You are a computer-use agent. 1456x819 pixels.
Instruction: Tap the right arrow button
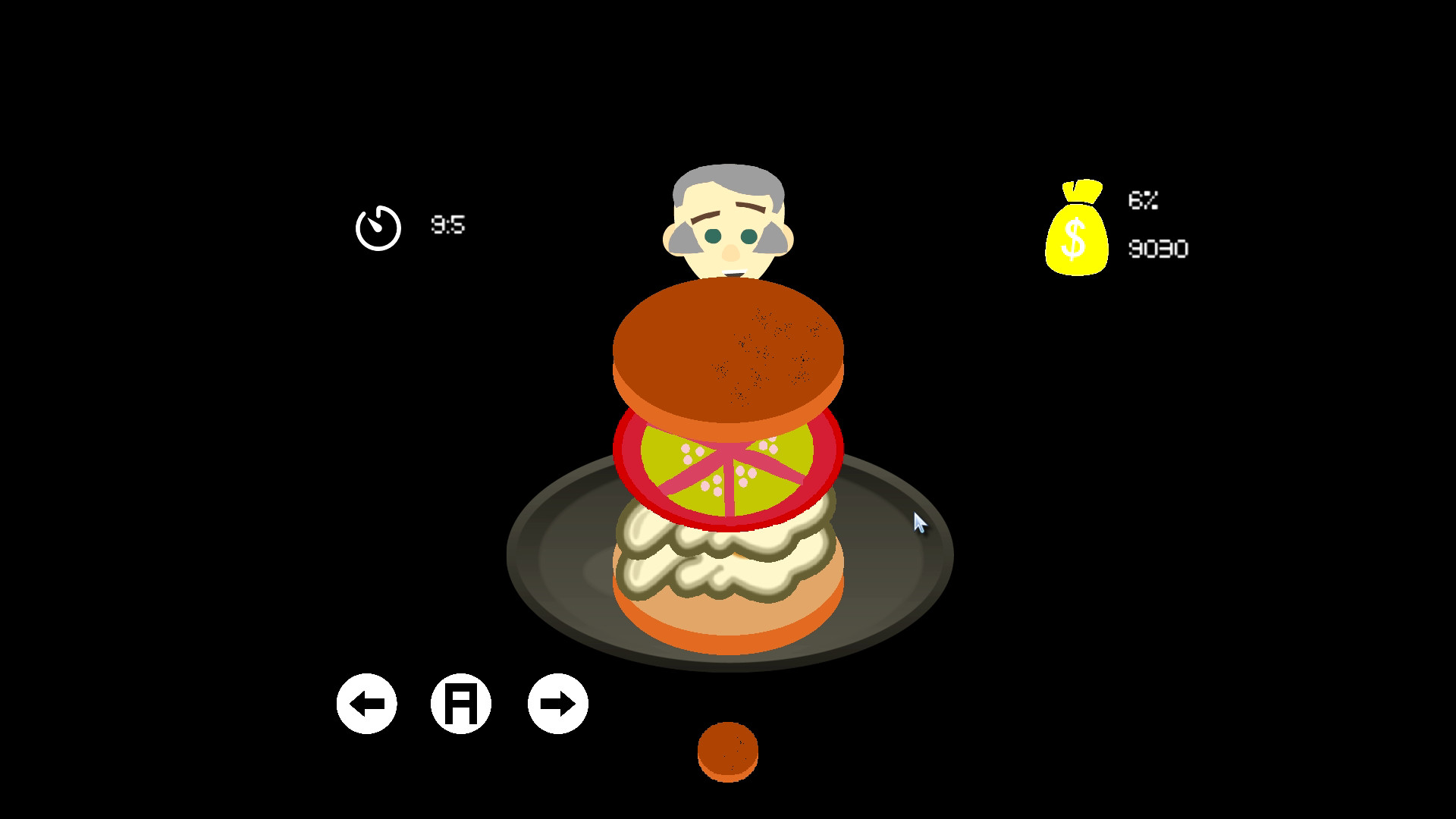click(558, 704)
